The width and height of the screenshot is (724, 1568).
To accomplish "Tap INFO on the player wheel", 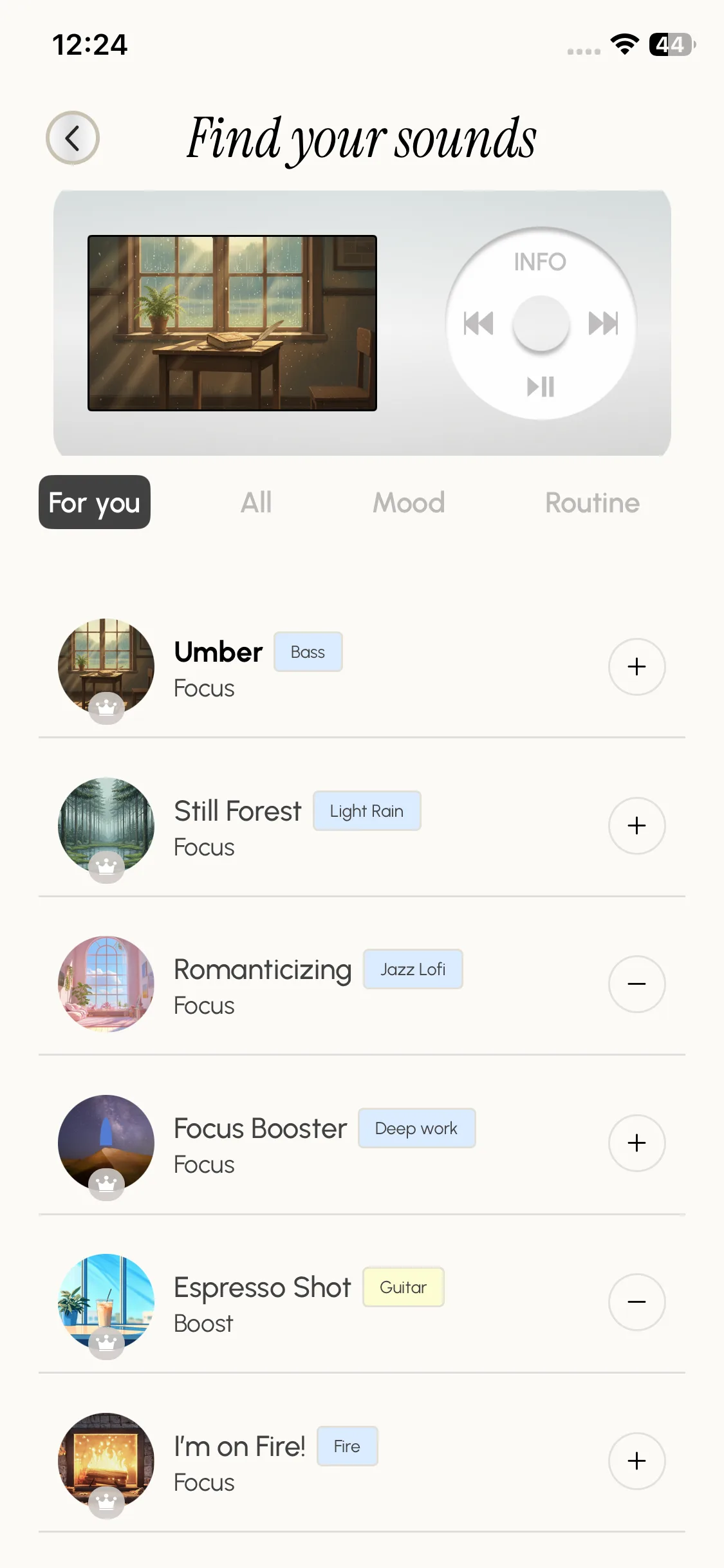I will (540, 262).
